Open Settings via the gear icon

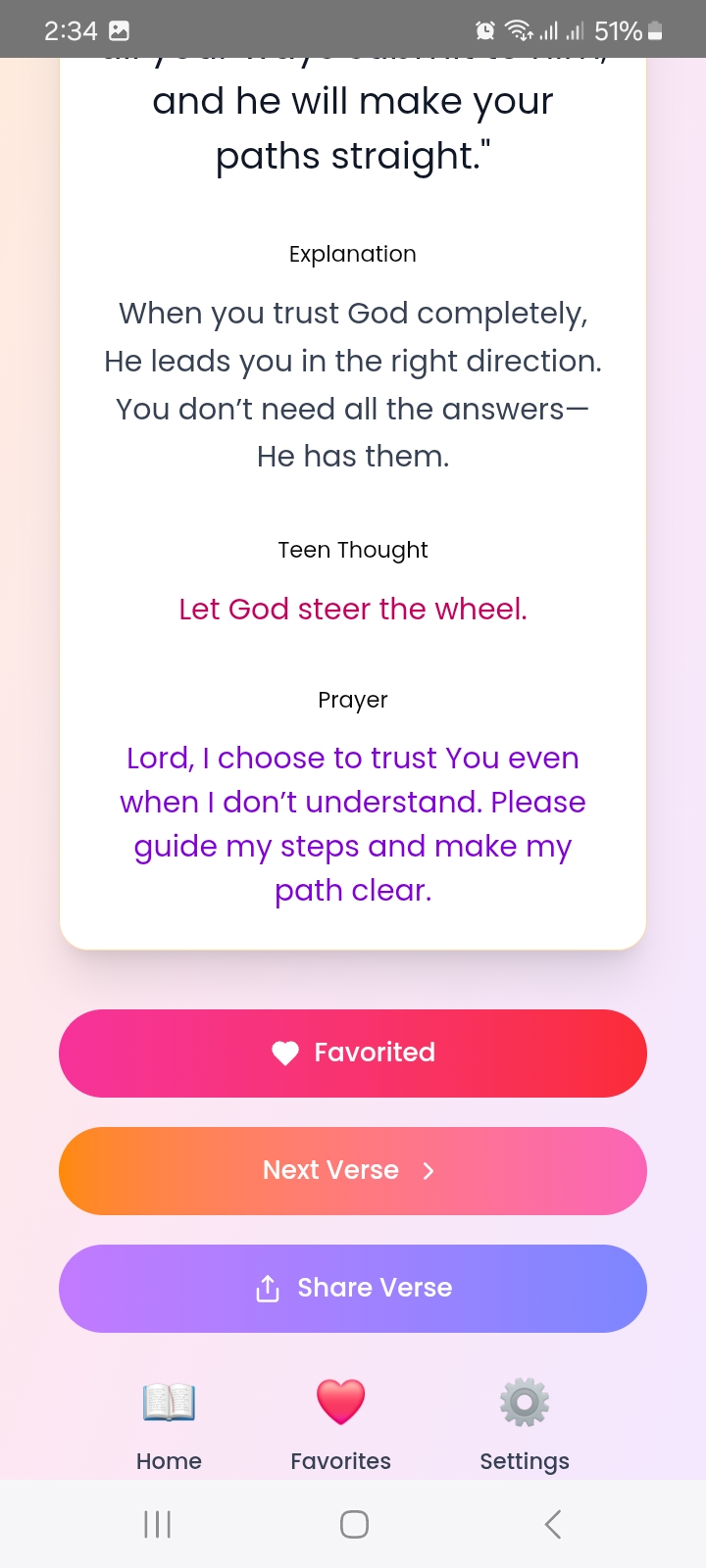(x=524, y=1399)
